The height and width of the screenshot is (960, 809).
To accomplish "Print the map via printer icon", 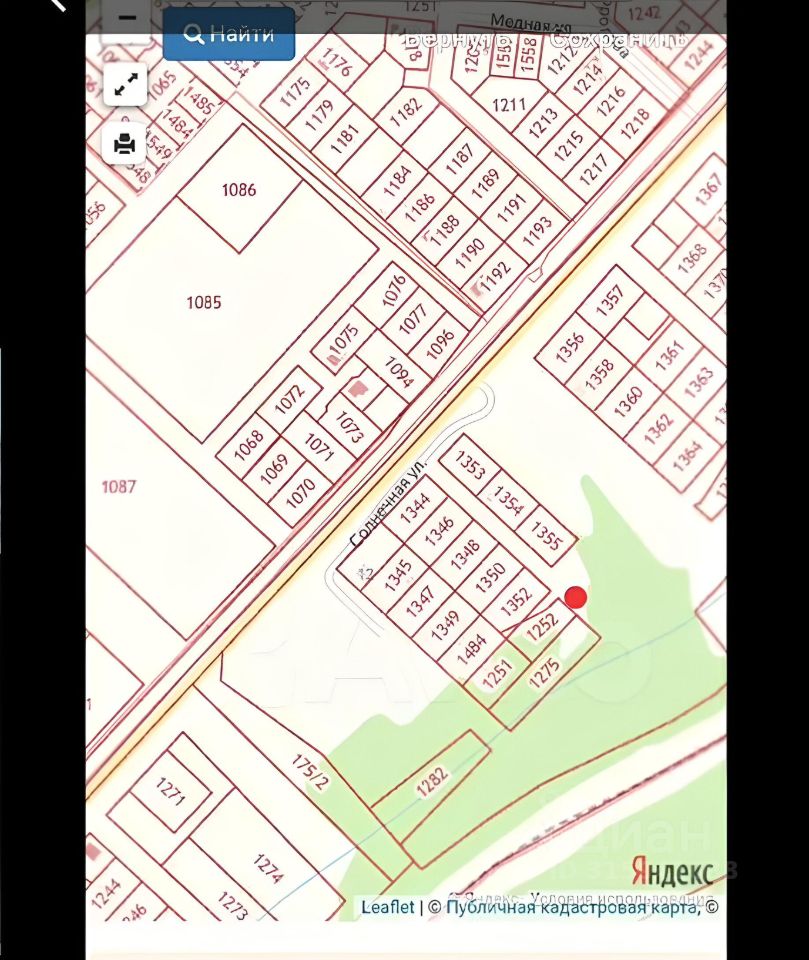I will click(126, 144).
